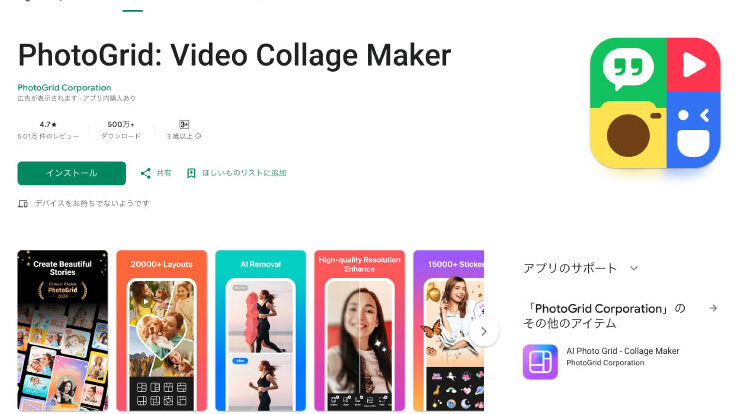View the Create Beautiful Stories screenshot
Viewport: 738px width, 414px height.
[x=62, y=330]
